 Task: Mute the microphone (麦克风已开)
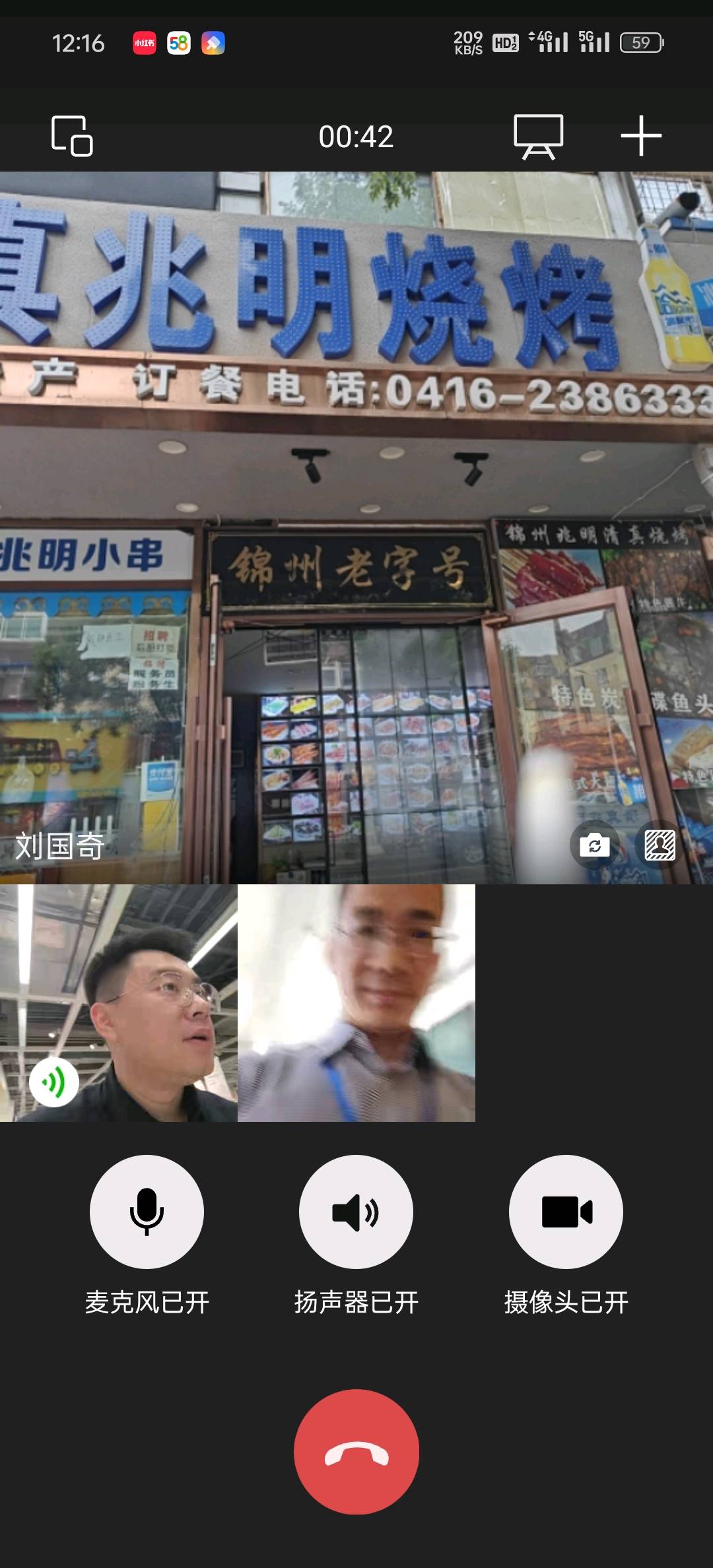[x=147, y=1212]
